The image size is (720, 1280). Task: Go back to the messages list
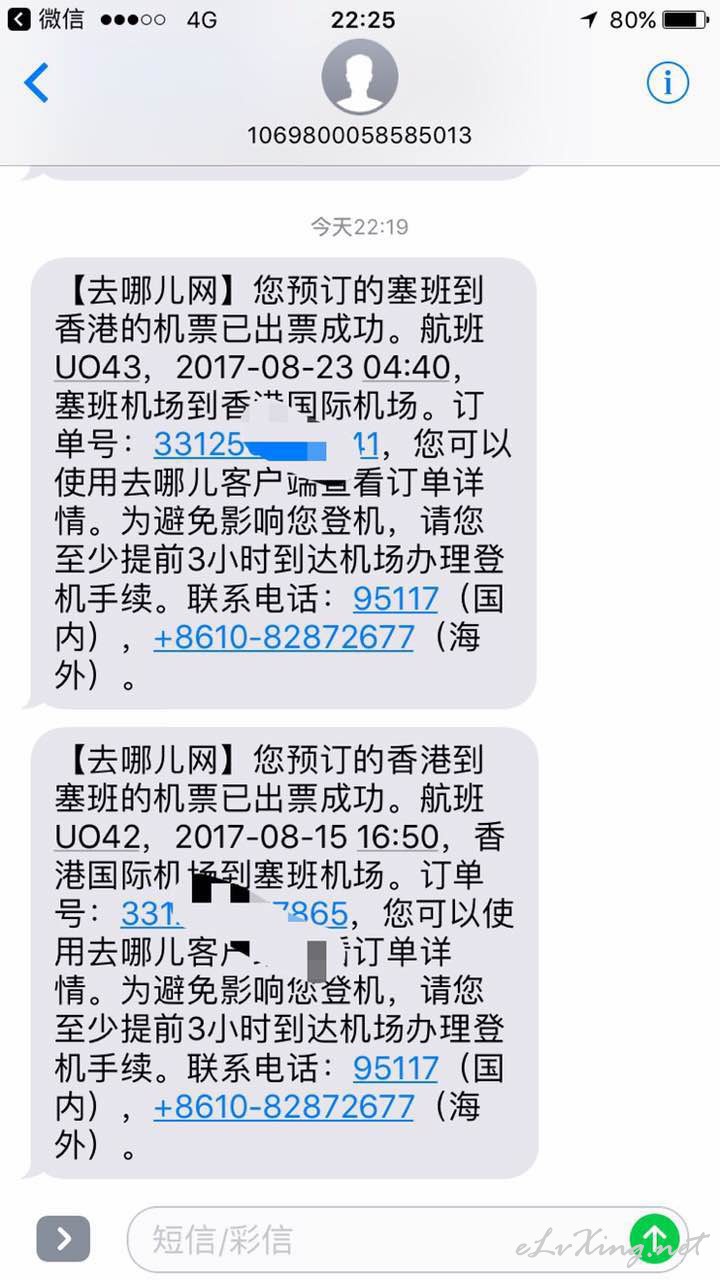tap(37, 82)
